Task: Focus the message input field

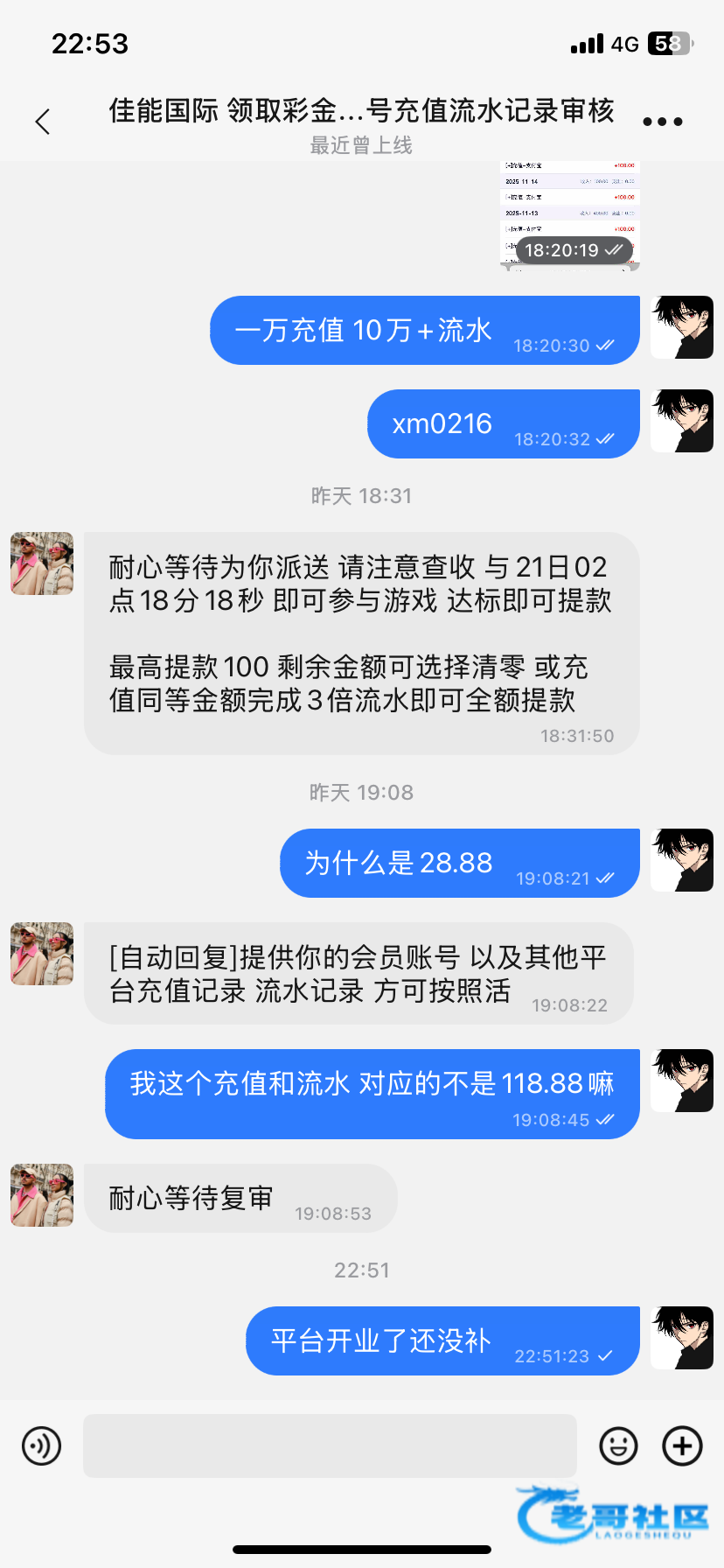Action: [x=330, y=1445]
